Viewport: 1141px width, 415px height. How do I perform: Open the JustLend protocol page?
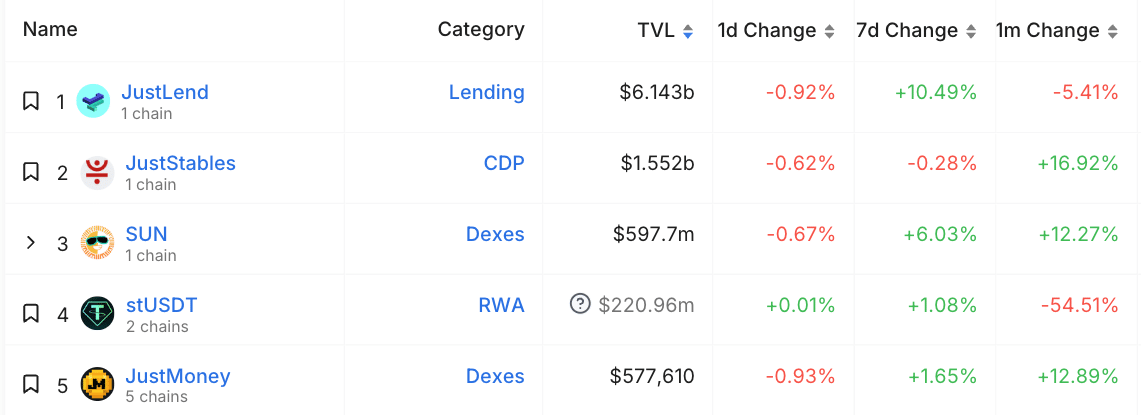164,92
